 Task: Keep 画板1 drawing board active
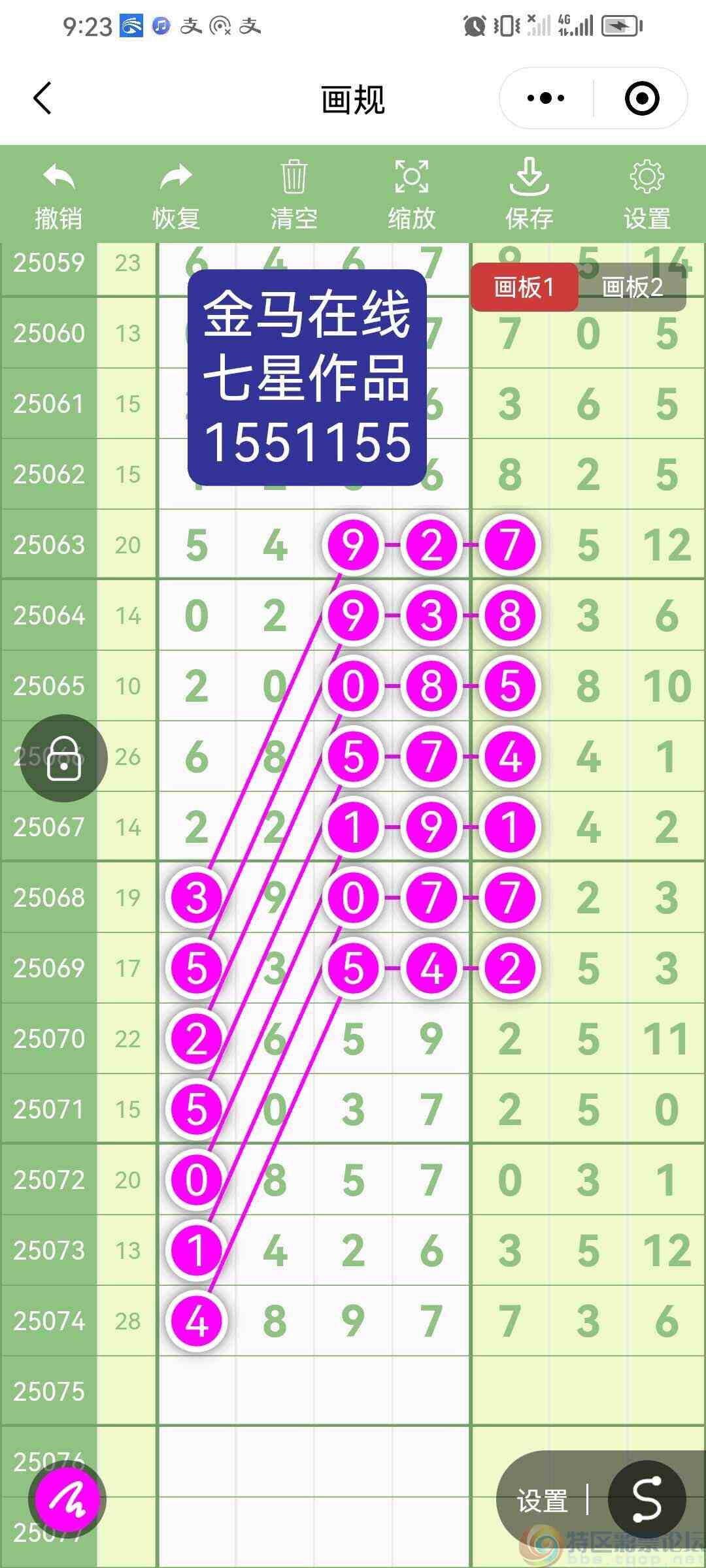click(526, 288)
